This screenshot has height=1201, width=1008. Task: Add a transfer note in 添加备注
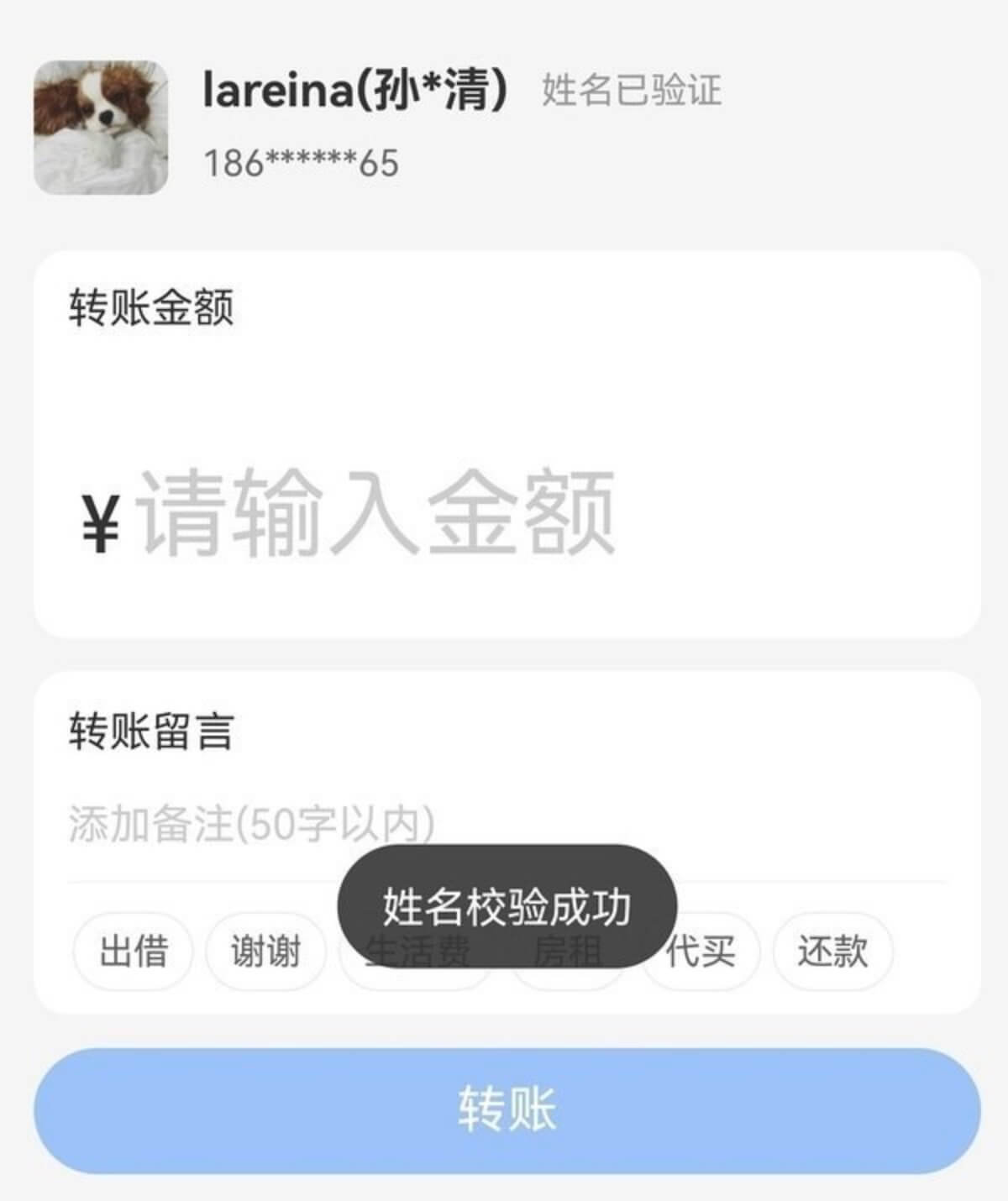pos(252,824)
